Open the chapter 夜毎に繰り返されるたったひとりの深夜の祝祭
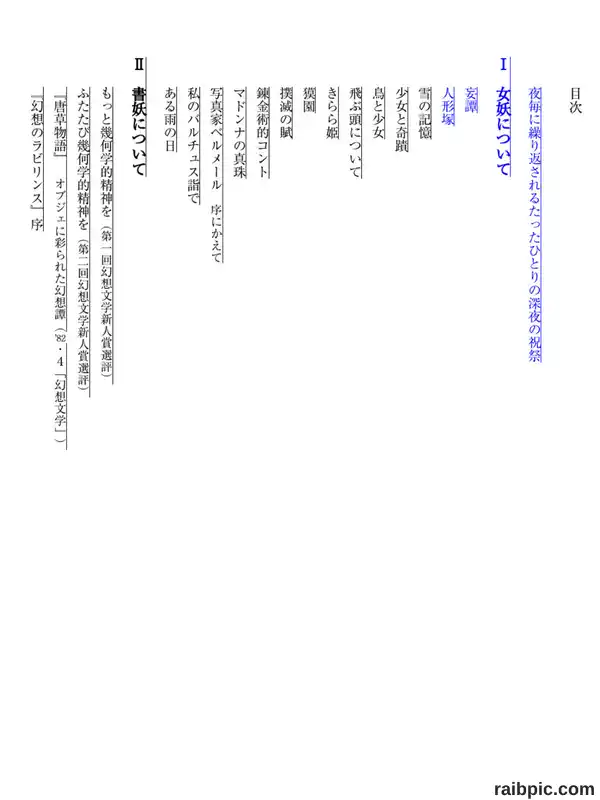Screen dimensions: 600x800 pyautogui.click(x=535, y=224)
